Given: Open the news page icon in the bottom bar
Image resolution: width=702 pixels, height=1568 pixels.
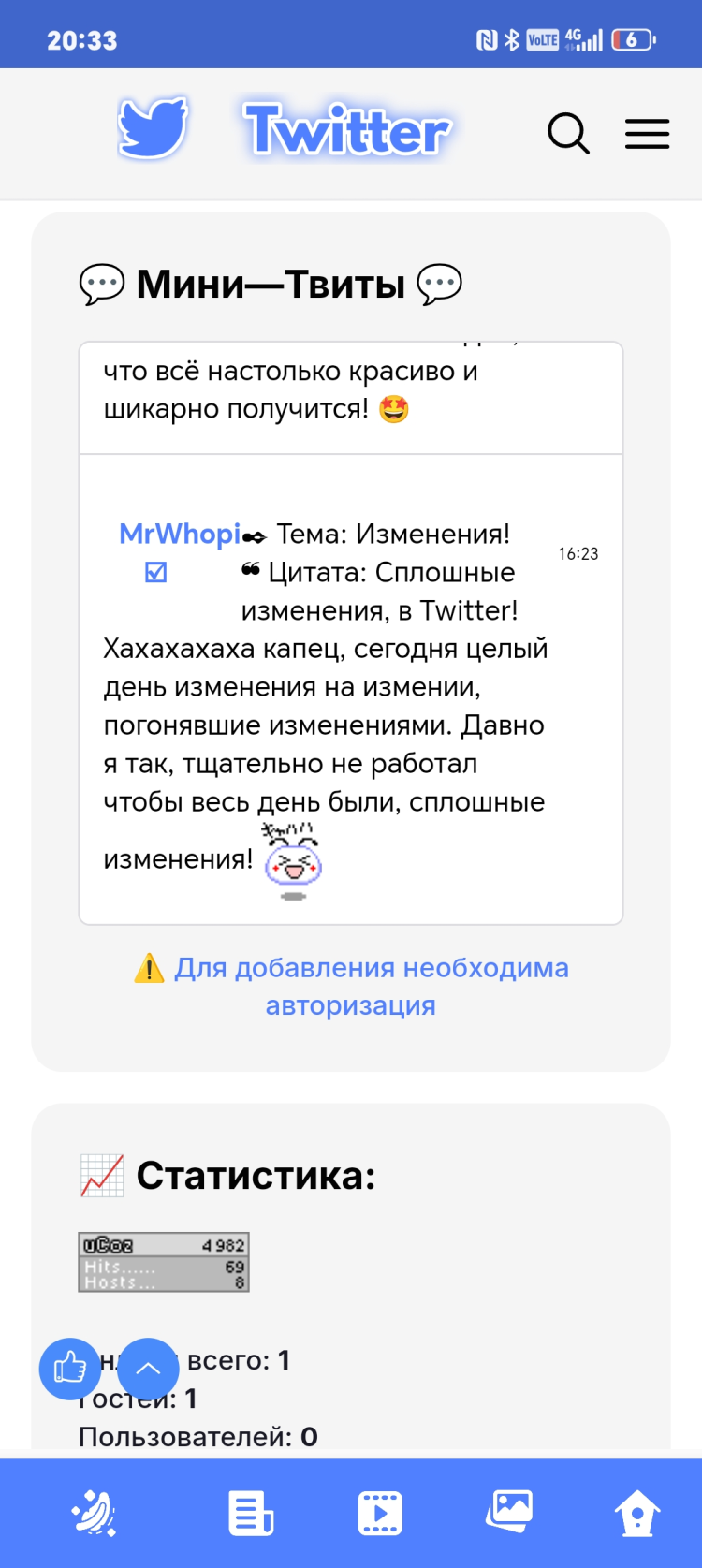Looking at the screenshot, I should [251, 1513].
